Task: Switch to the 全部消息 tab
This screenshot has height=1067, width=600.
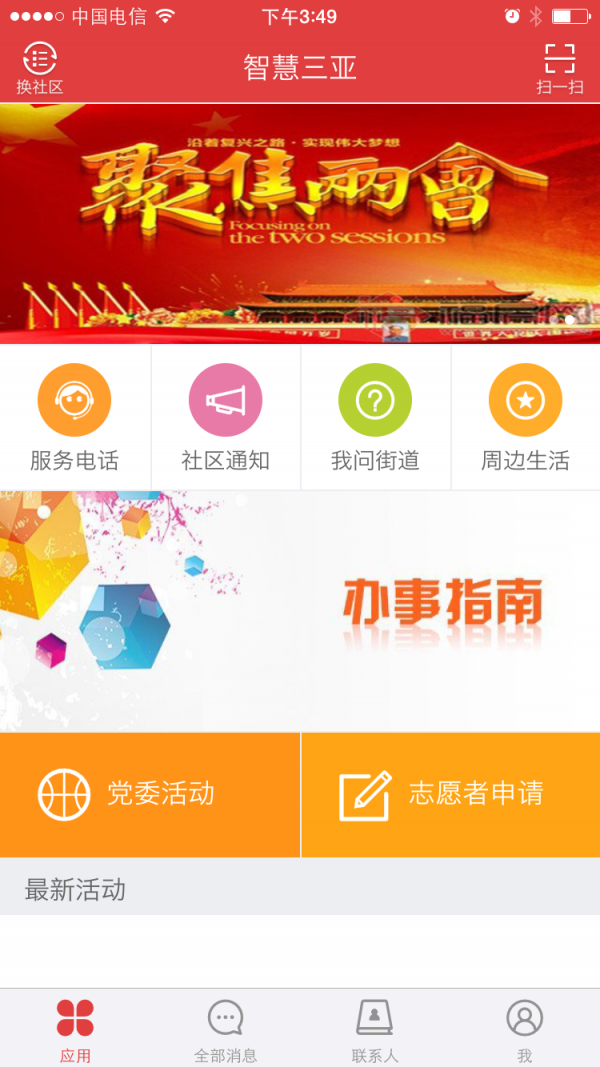Action: [225, 1029]
